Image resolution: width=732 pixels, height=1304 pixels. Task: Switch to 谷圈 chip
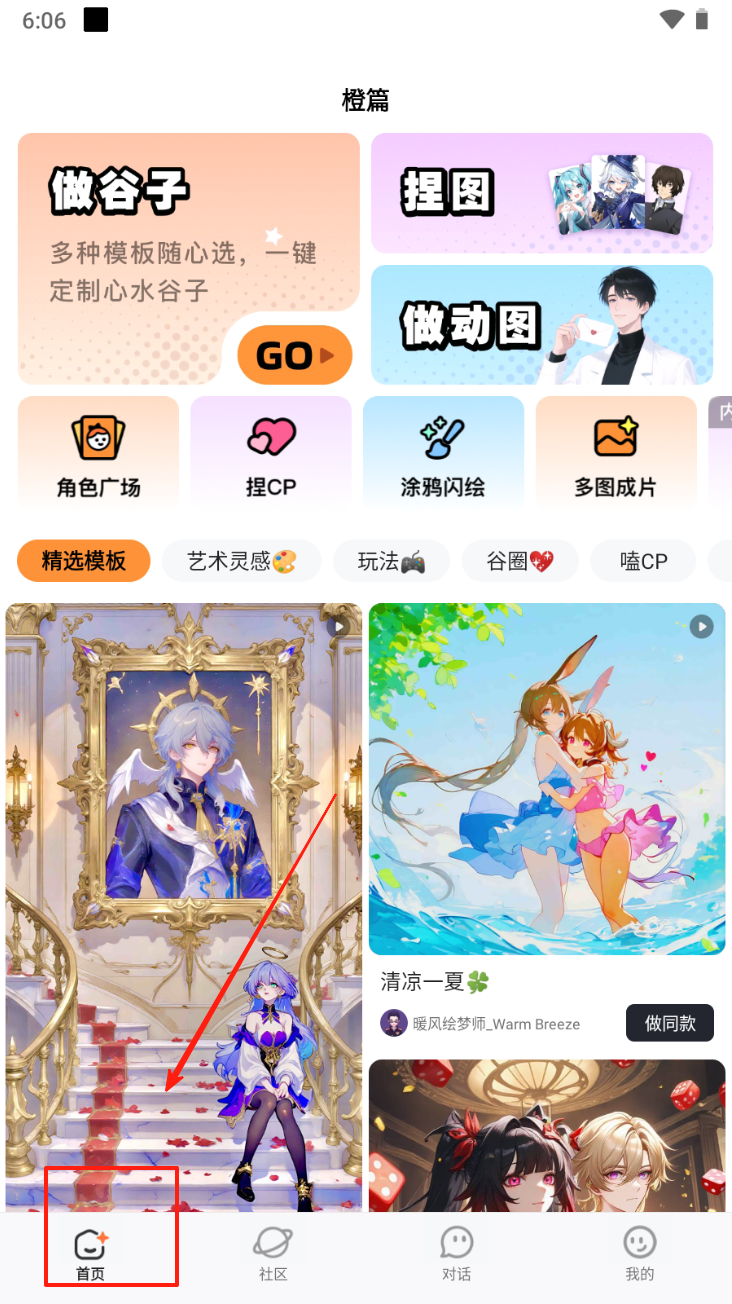pyautogui.click(x=519, y=561)
